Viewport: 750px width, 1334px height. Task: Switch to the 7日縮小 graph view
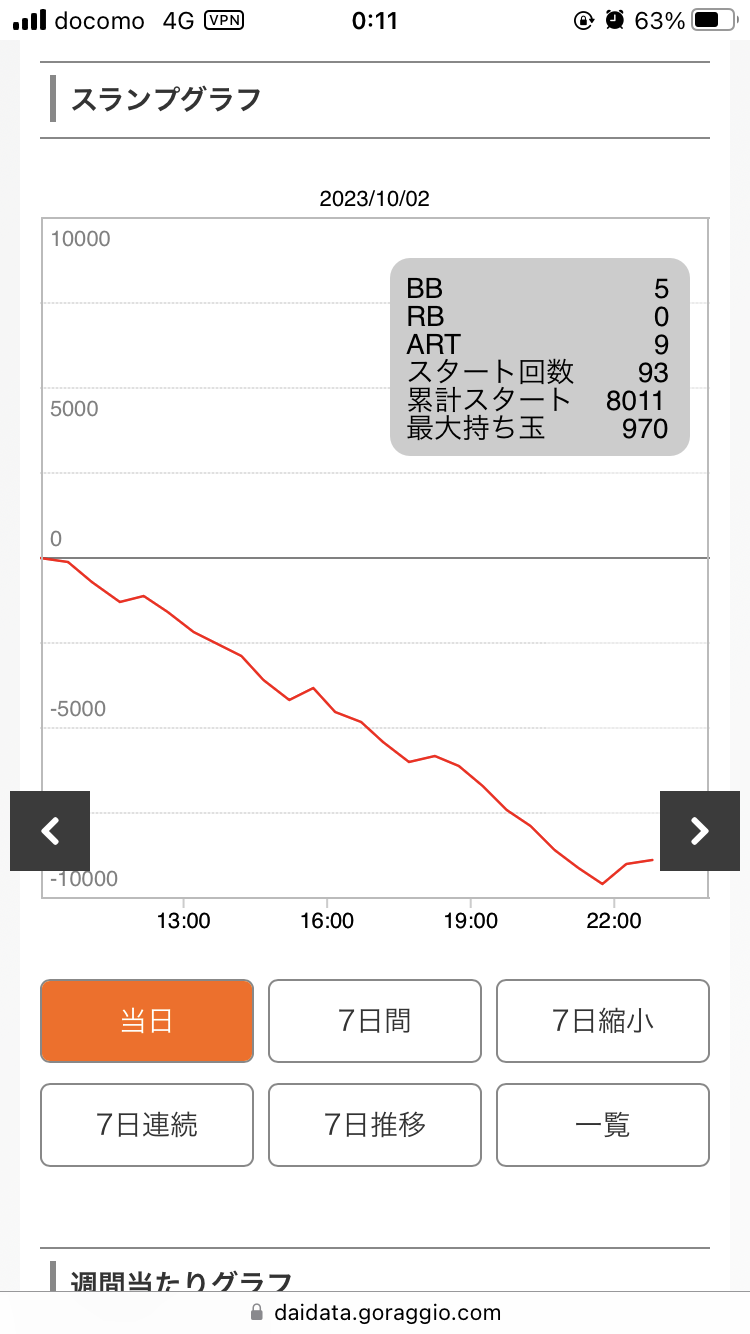coord(603,1021)
